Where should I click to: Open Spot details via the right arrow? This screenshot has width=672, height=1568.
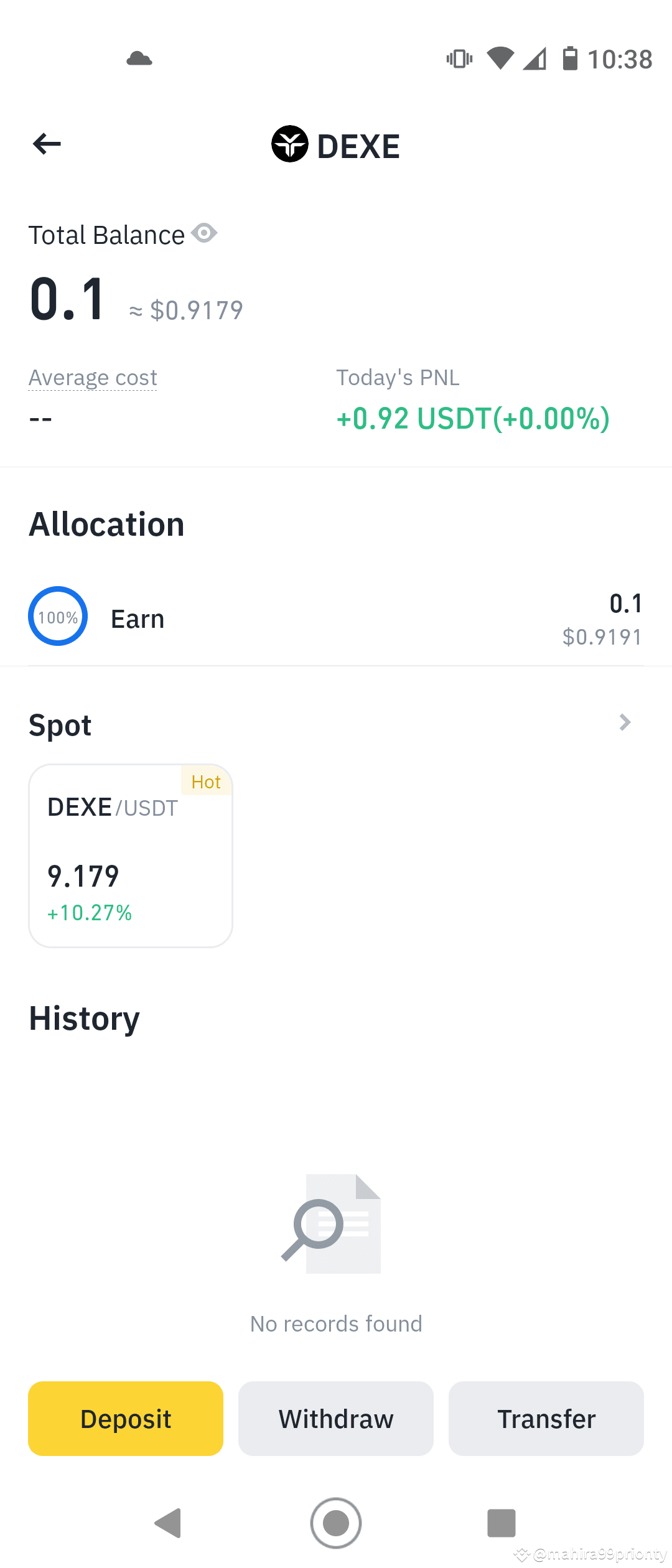coord(624,722)
